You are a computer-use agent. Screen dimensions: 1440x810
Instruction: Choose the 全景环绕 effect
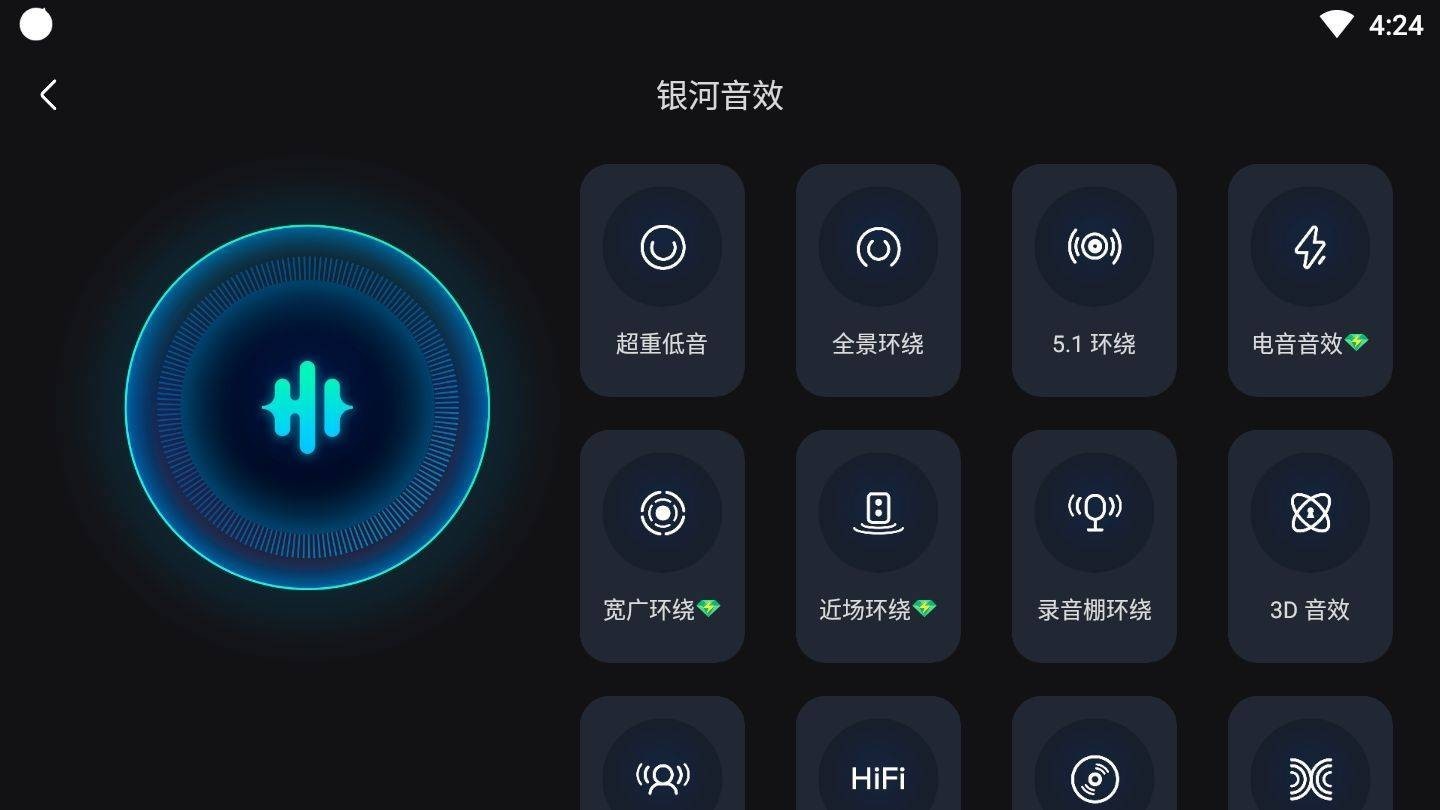point(878,280)
